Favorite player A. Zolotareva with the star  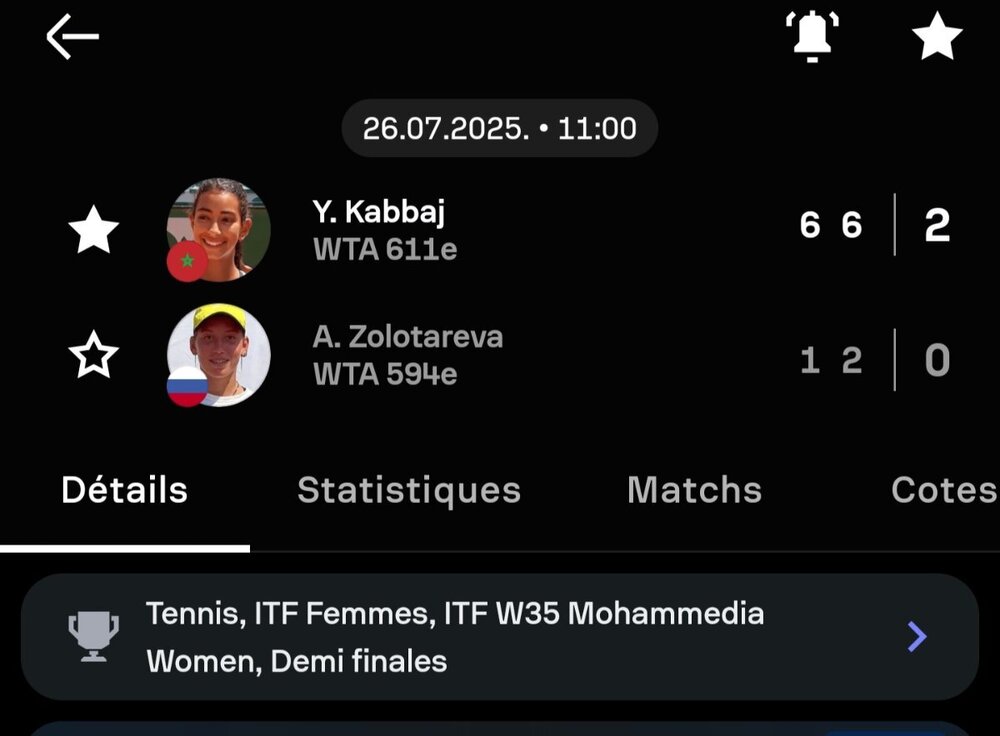[x=93, y=357]
